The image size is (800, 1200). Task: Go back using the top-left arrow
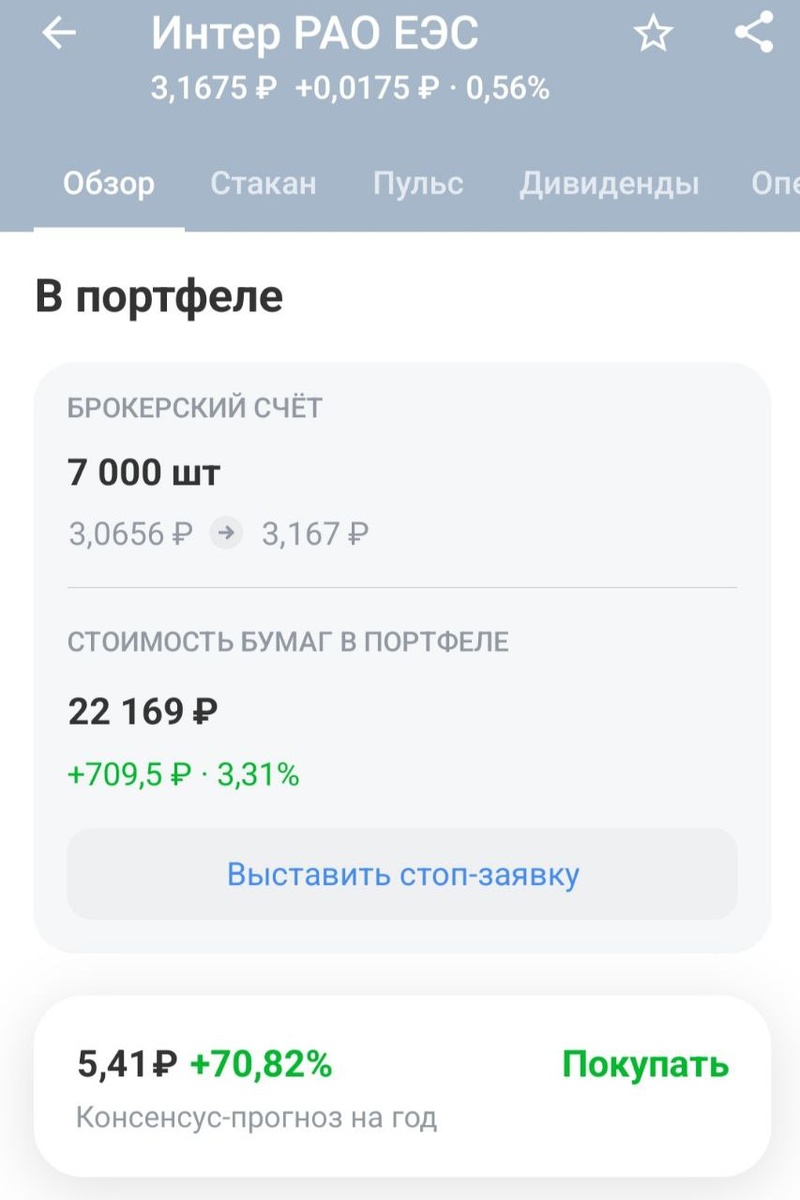(x=58, y=34)
